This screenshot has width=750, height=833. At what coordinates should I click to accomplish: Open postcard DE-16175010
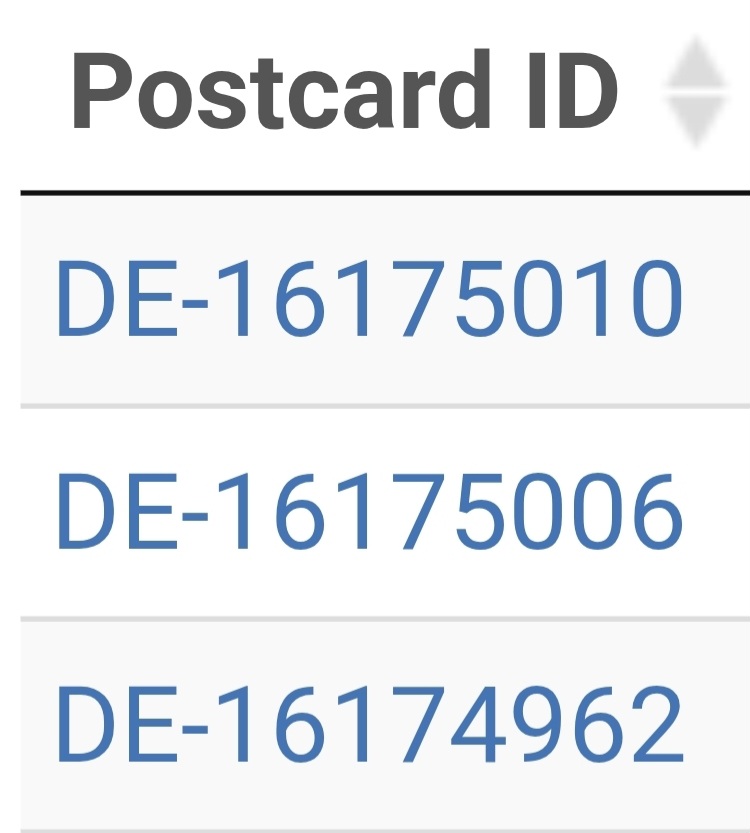point(368,299)
